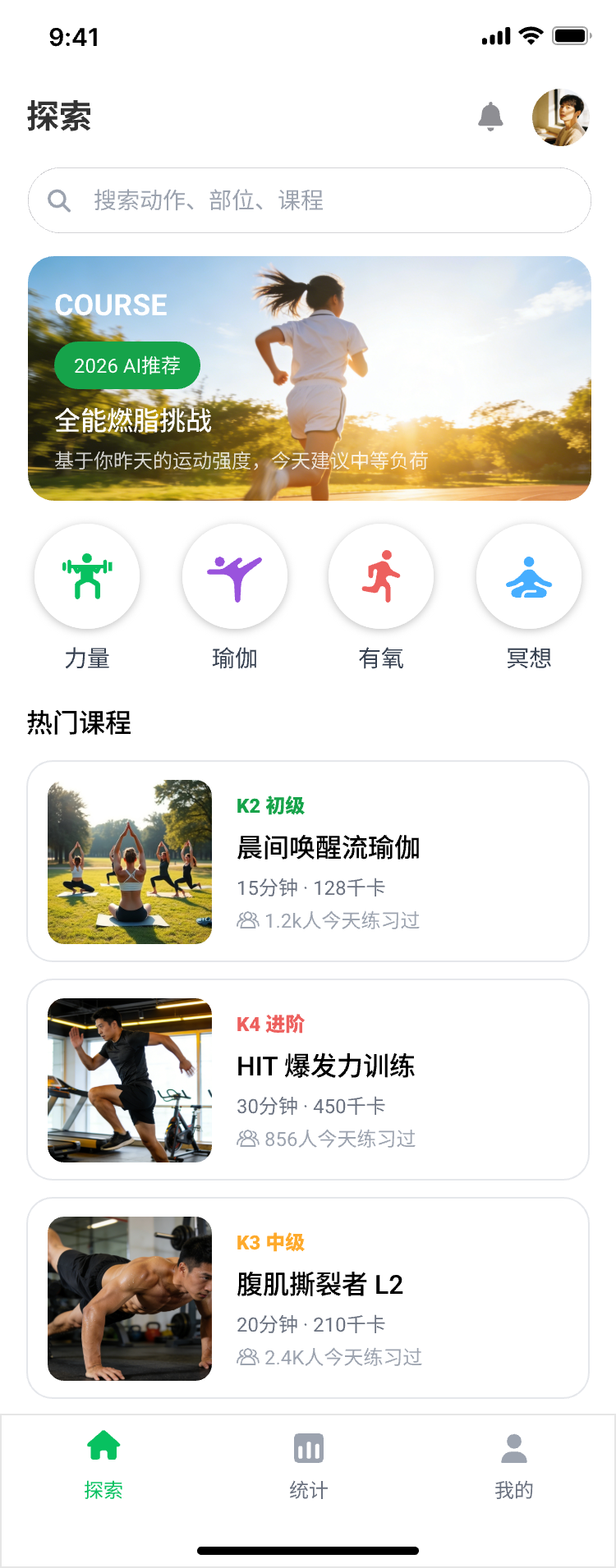Select the 力量 strength training icon
Image resolution: width=616 pixels, height=1568 pixels.
[87, 575]
